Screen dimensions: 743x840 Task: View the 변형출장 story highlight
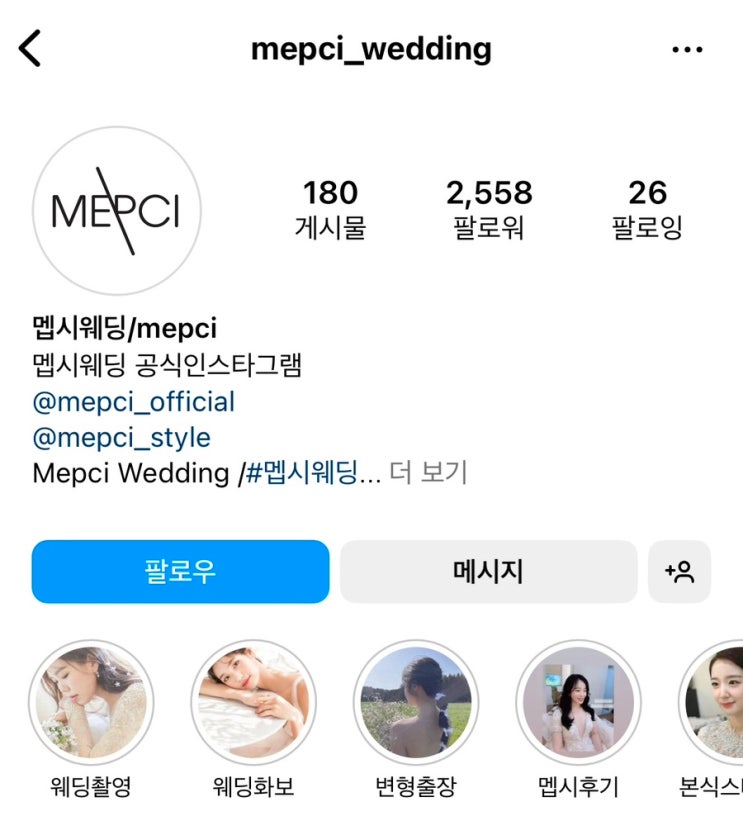tap(415, 703)
